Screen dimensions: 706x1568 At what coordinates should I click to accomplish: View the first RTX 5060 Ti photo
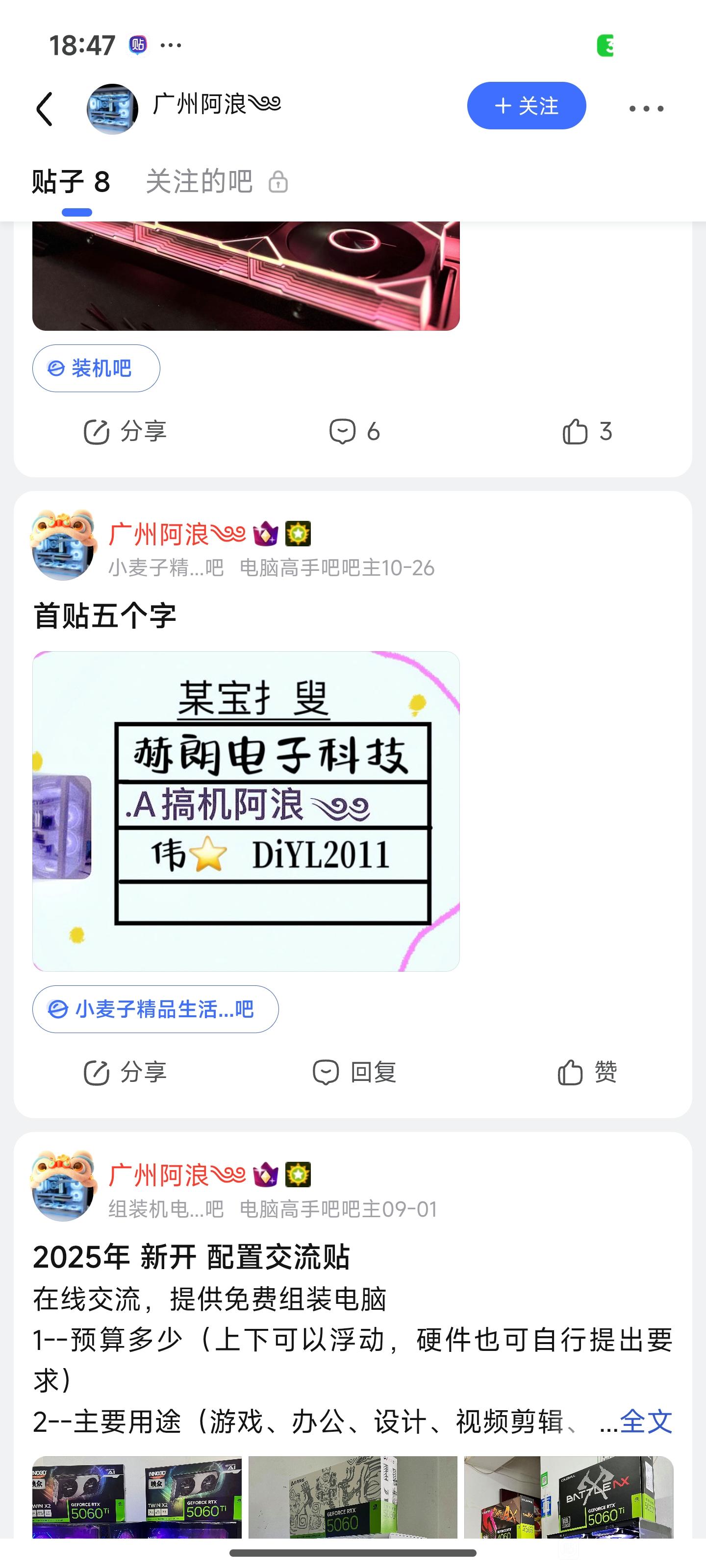click(137, 1496)
